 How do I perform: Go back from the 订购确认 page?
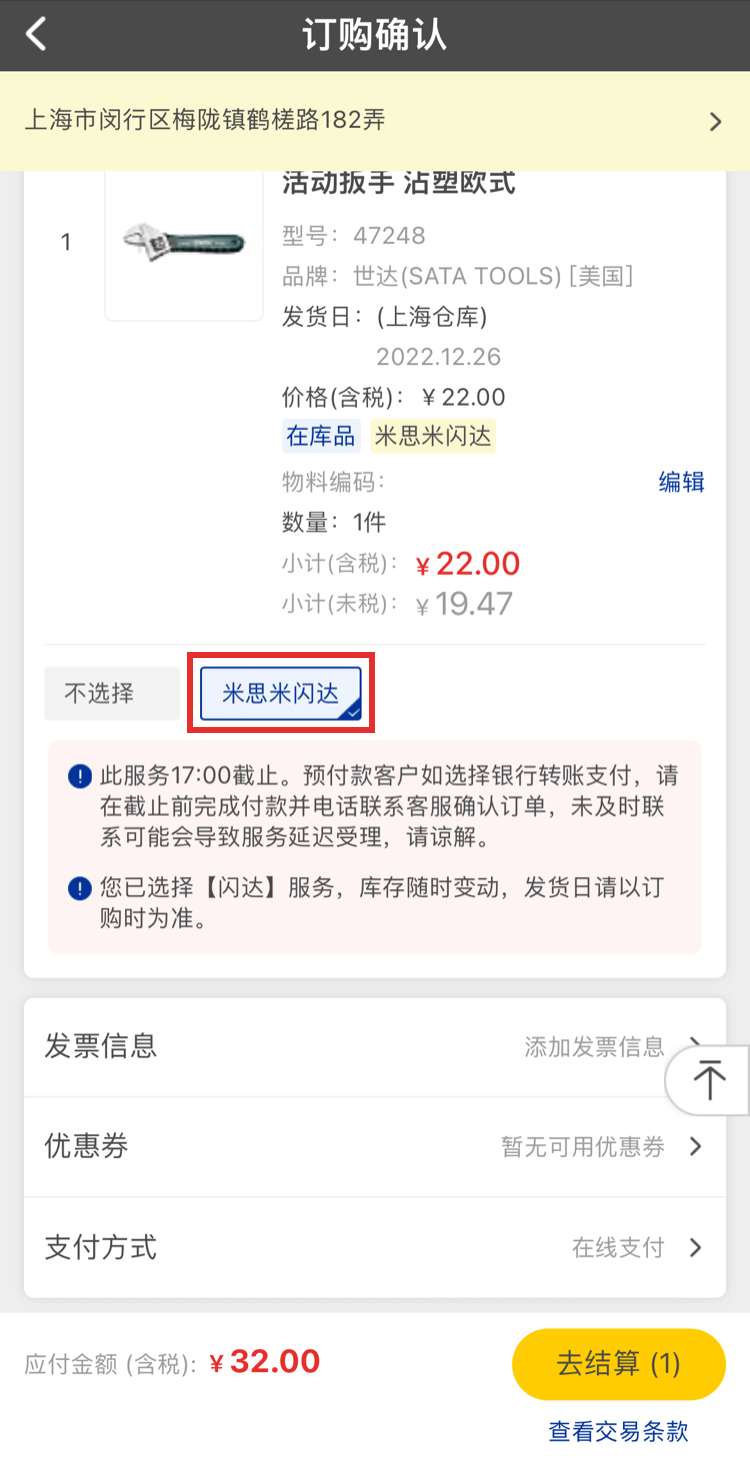click(x=37, y=35)
